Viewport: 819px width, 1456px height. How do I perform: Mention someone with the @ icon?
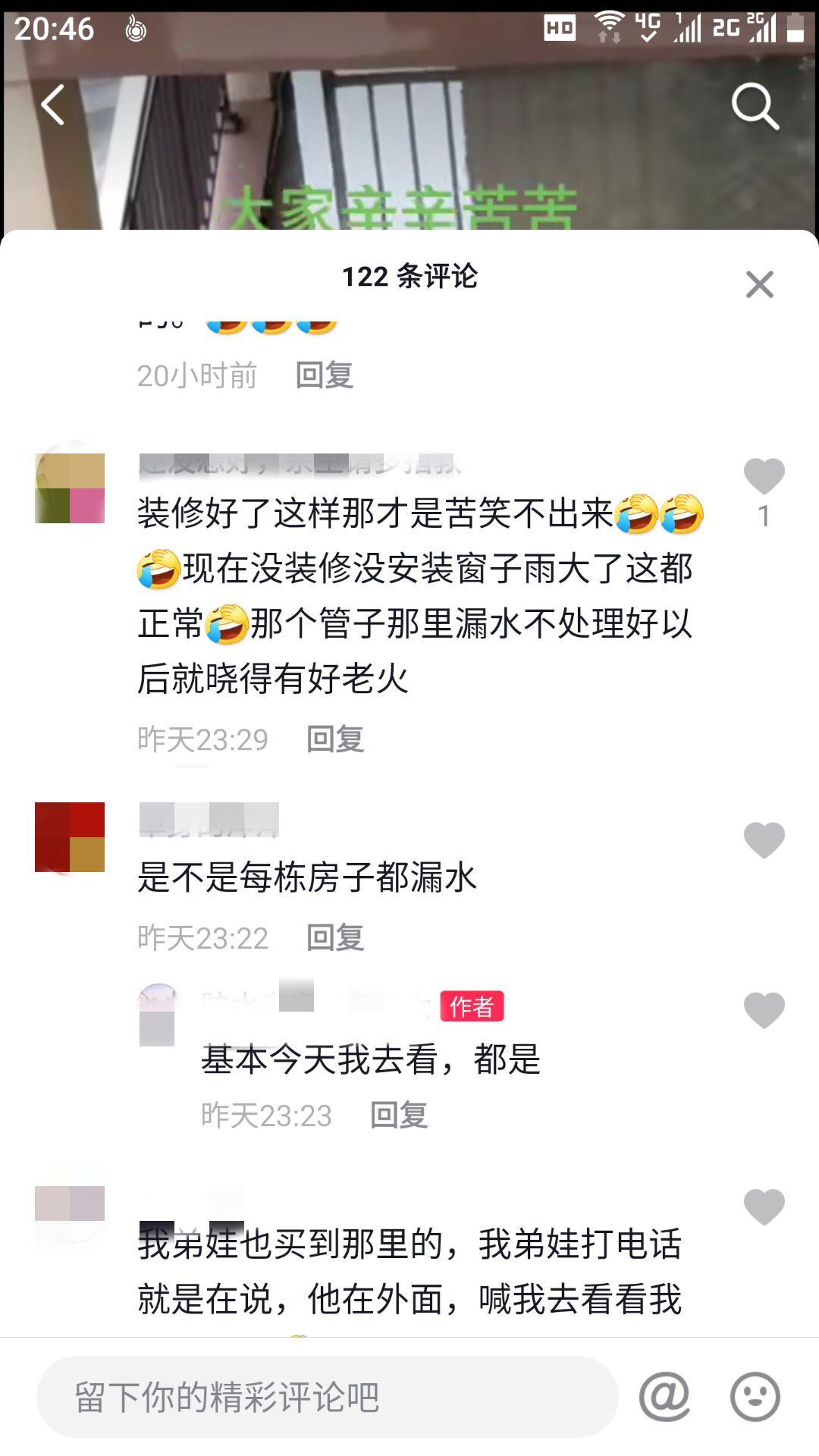(664, 1397)
